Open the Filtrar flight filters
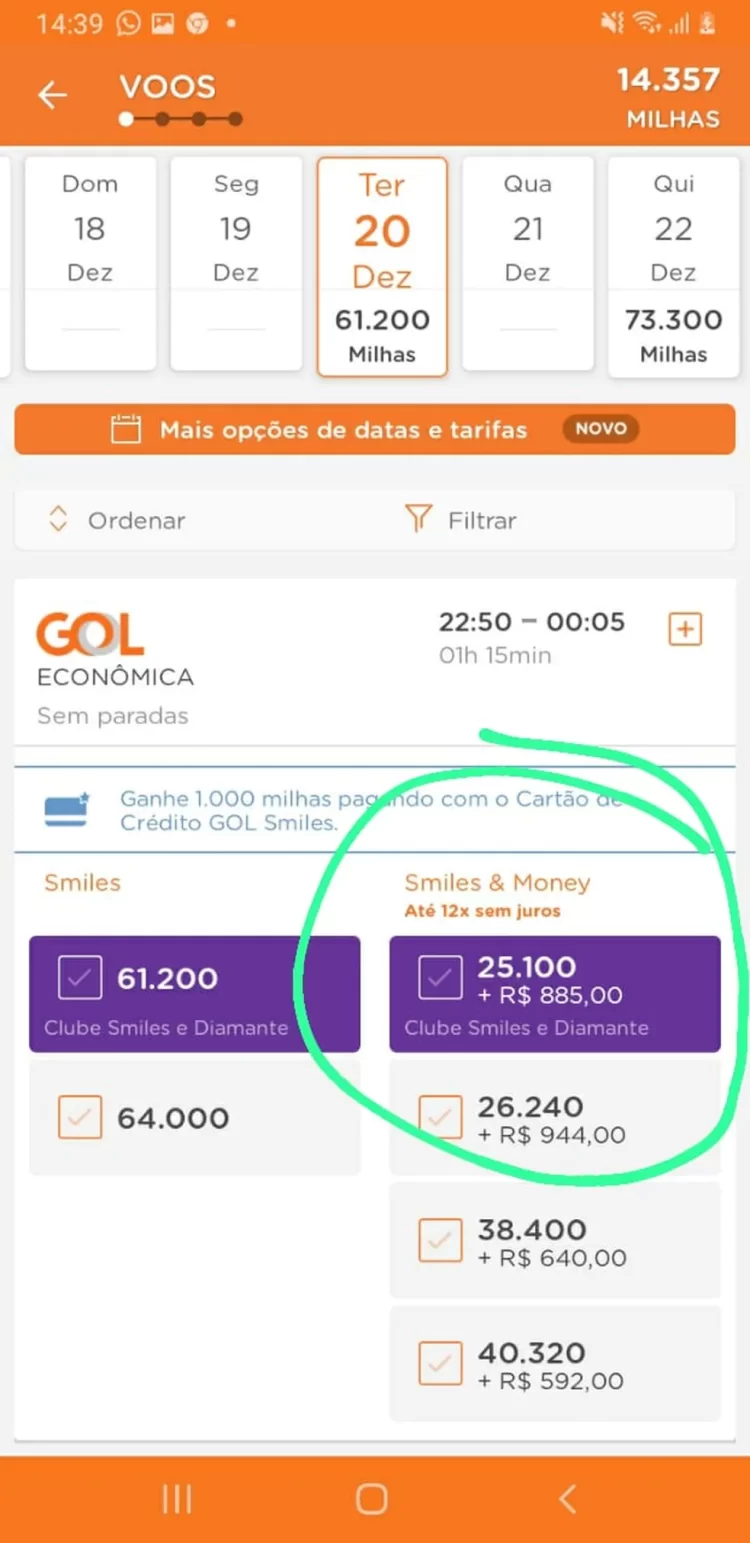 coord(460,520)
